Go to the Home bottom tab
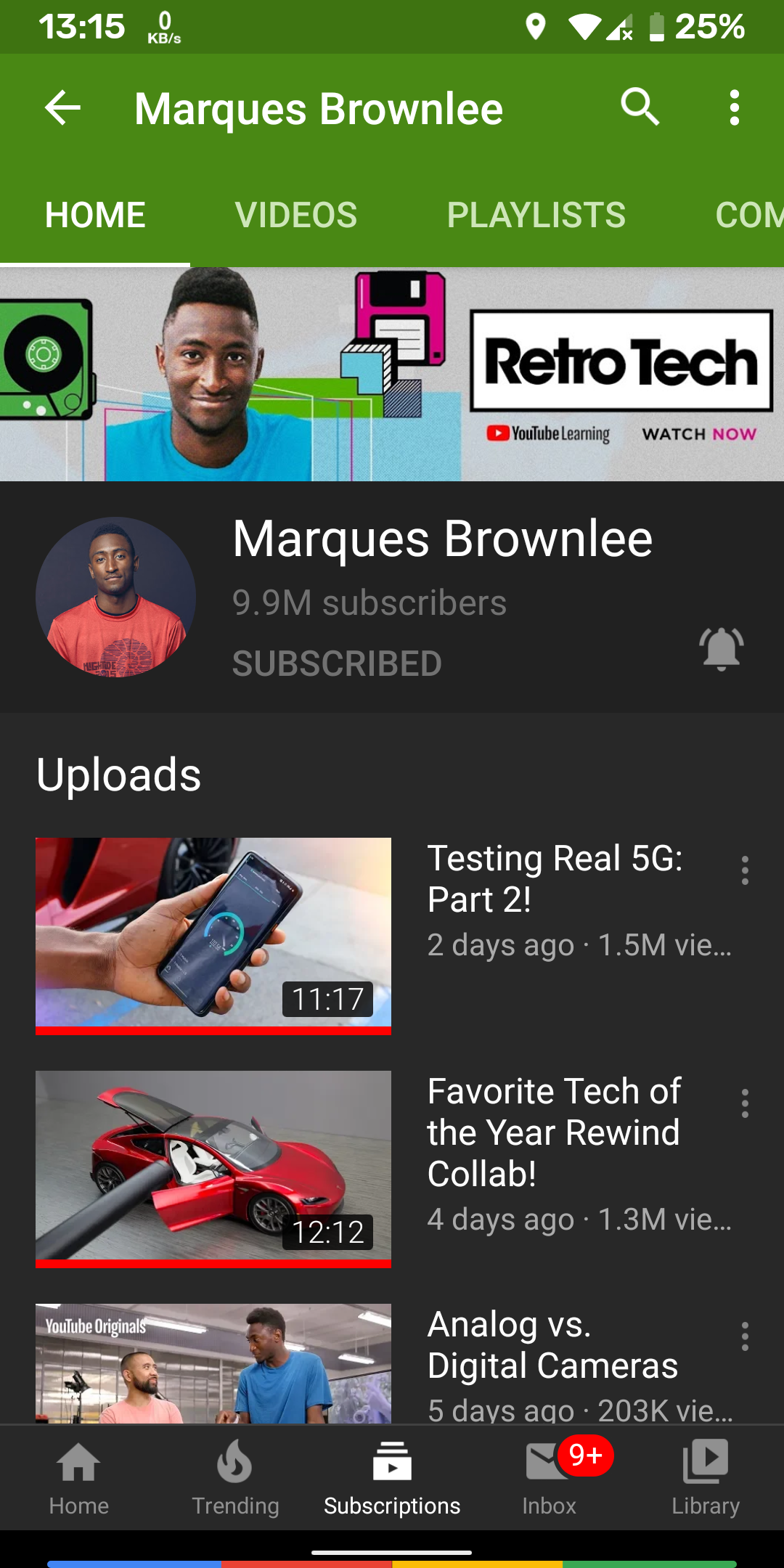The height and width of the screenshot is (1568, 784). (78, 1477)
